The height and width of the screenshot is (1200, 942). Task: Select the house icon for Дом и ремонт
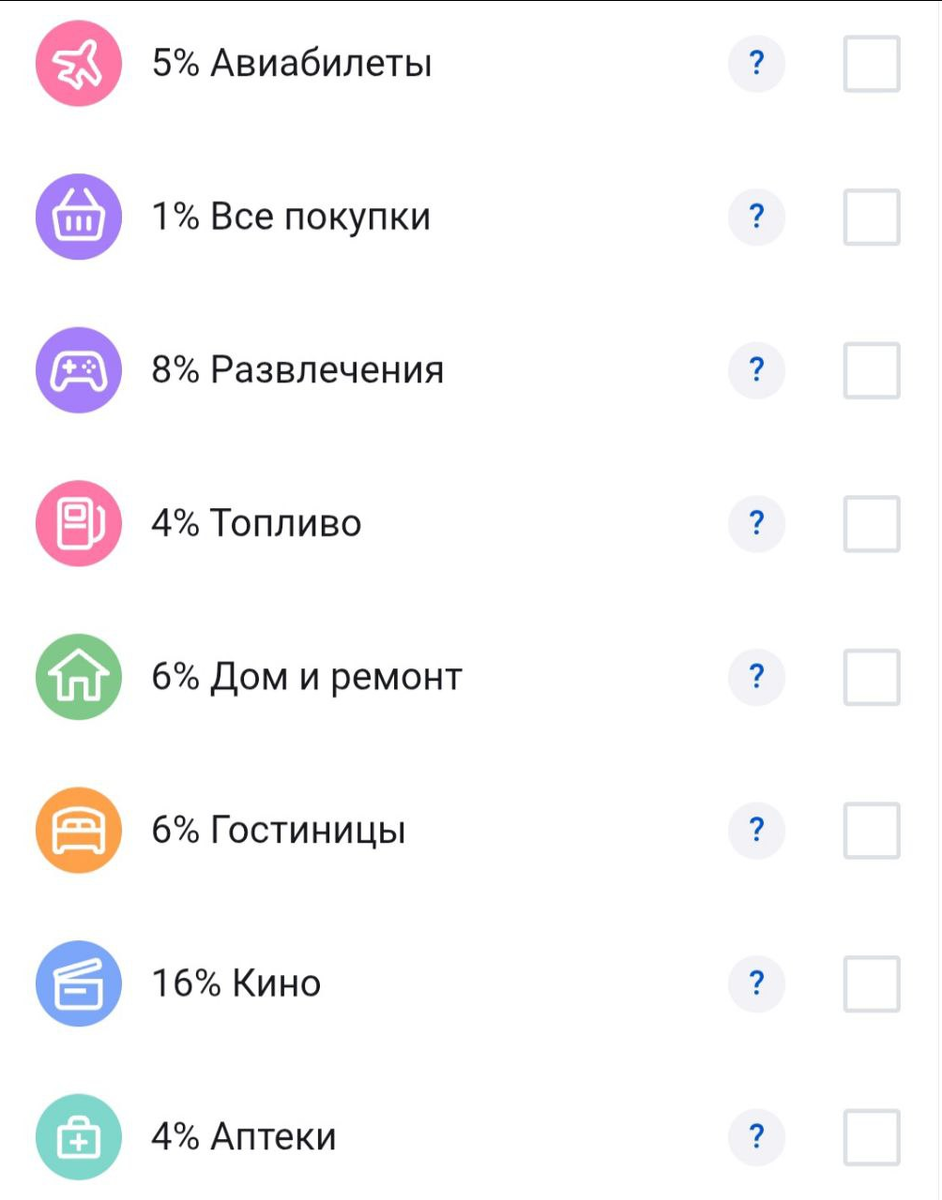coord(79,676)
